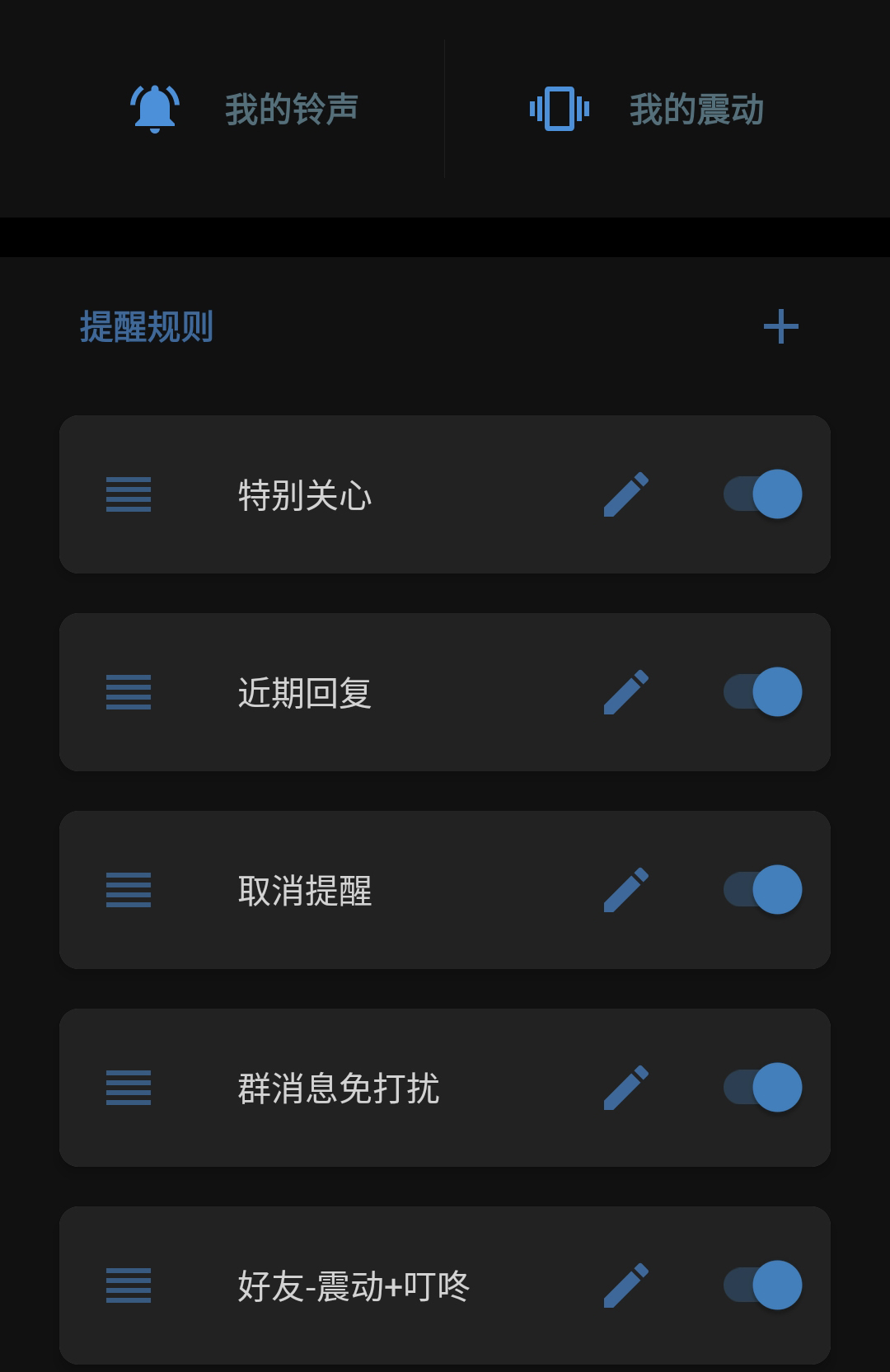Disable the 近期回复 switch
The image size is (890, 1372).
point(763,692)
